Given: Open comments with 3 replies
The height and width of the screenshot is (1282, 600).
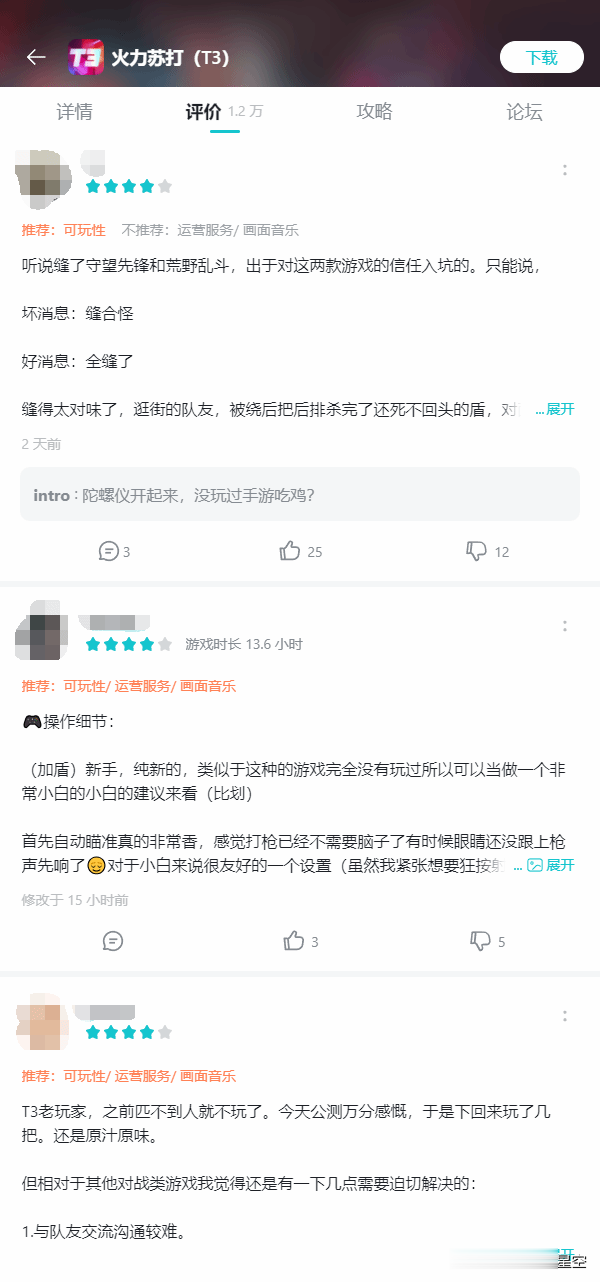Looking at the screenshot, I should 114,551.
